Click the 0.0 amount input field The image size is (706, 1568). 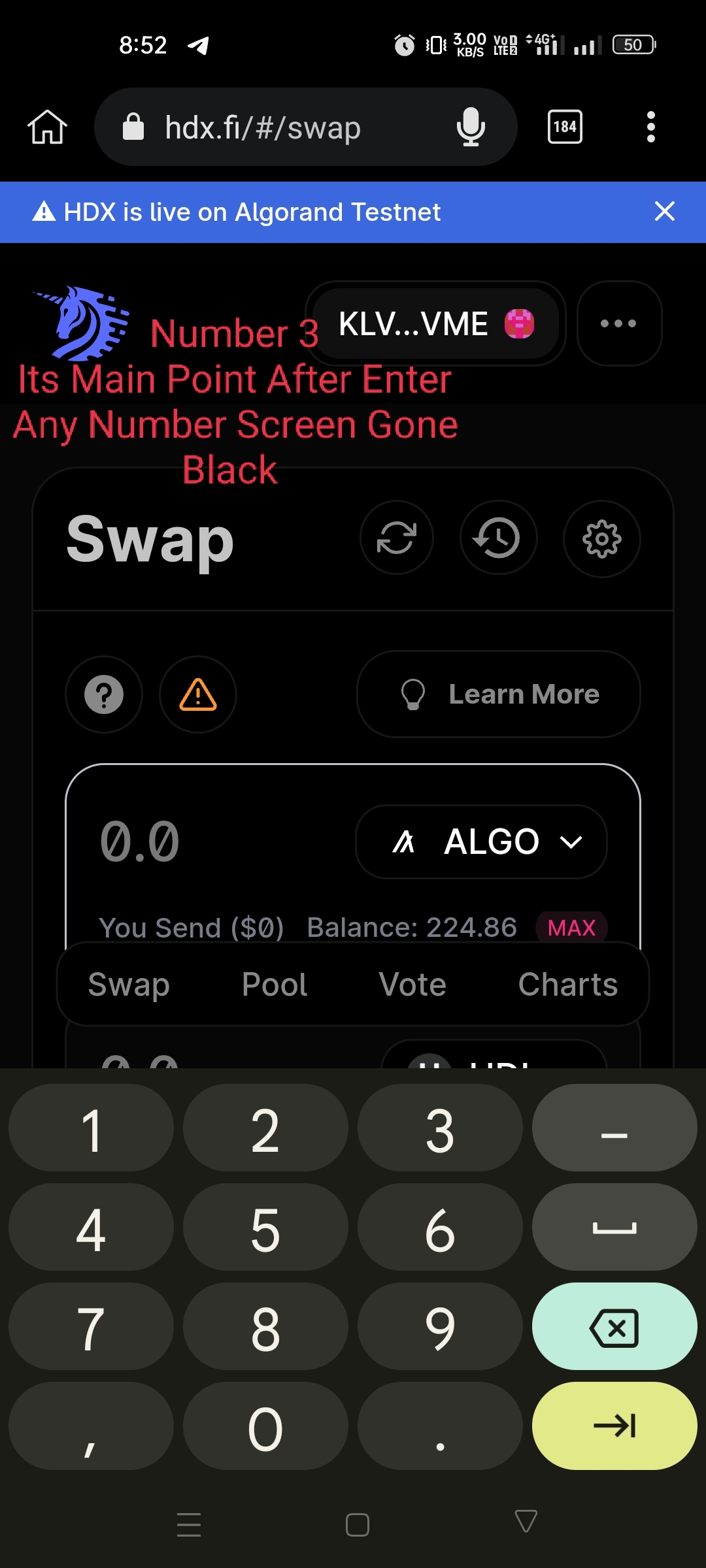point(139,841)
